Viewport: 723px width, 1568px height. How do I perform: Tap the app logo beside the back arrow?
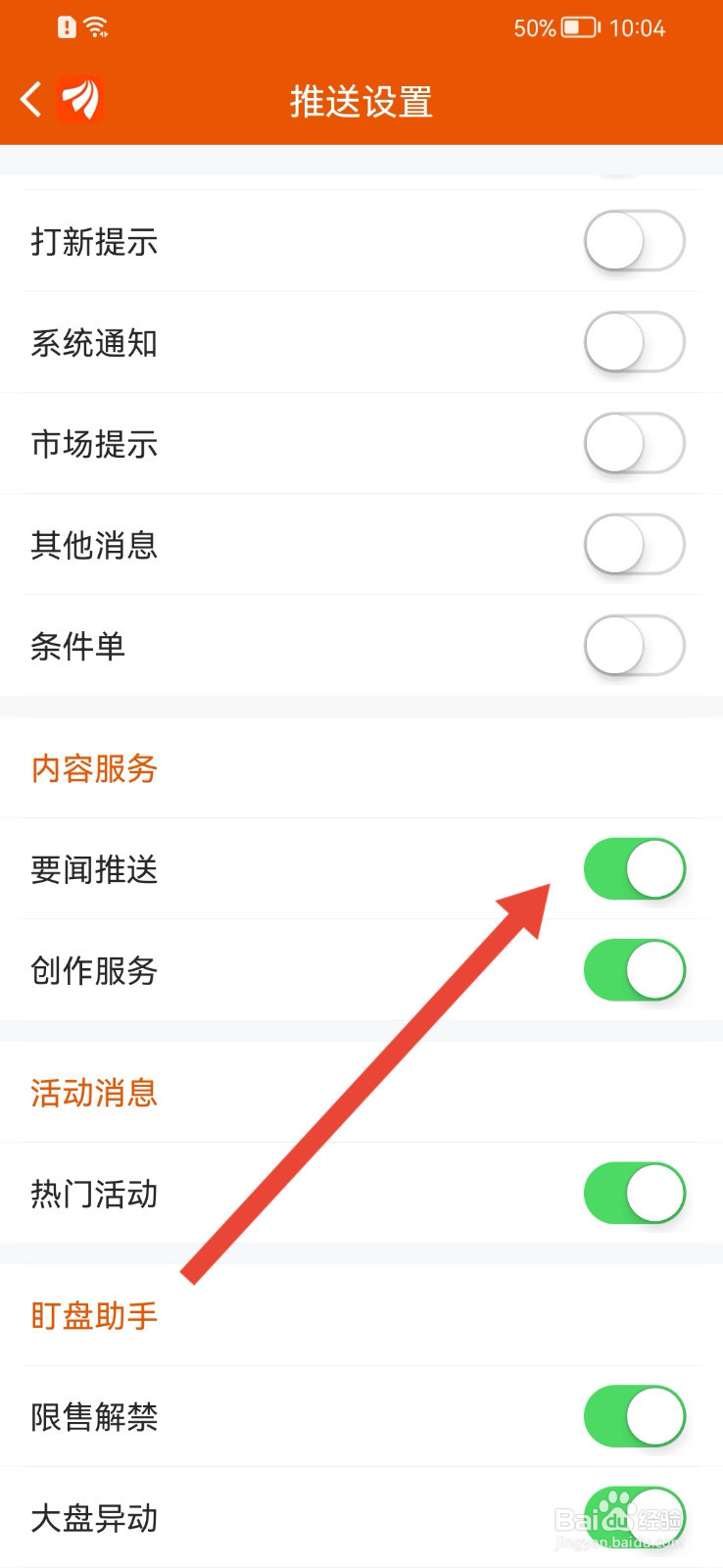click(x=81, y=99)
